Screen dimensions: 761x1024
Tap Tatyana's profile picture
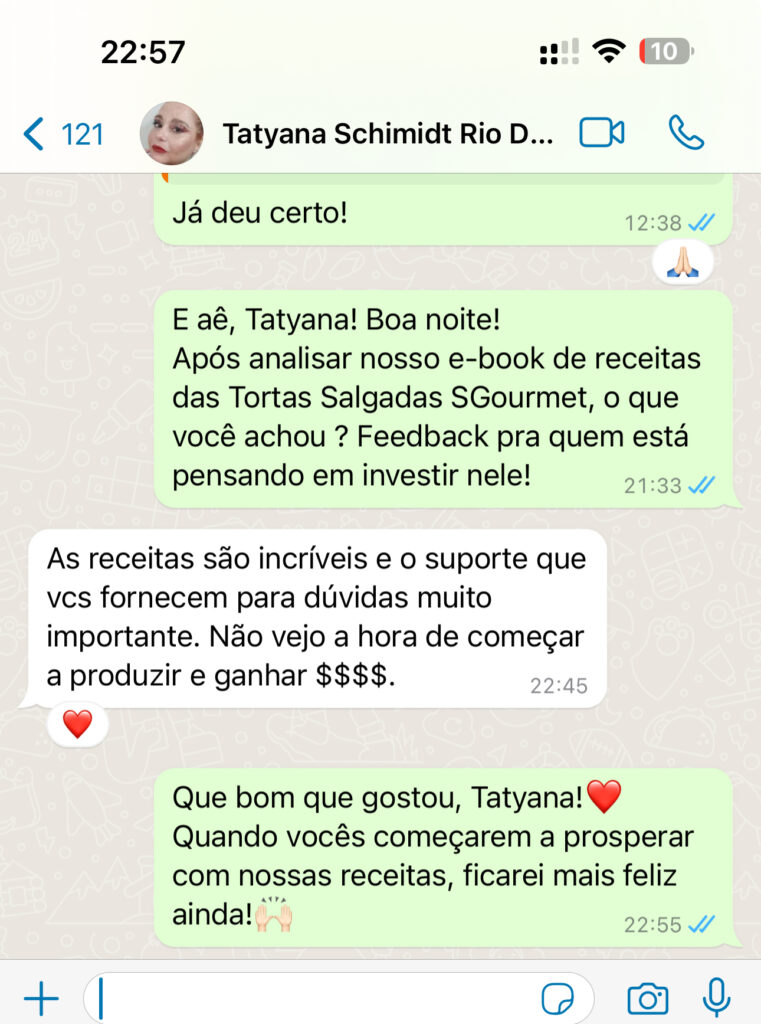pos(172,133)
